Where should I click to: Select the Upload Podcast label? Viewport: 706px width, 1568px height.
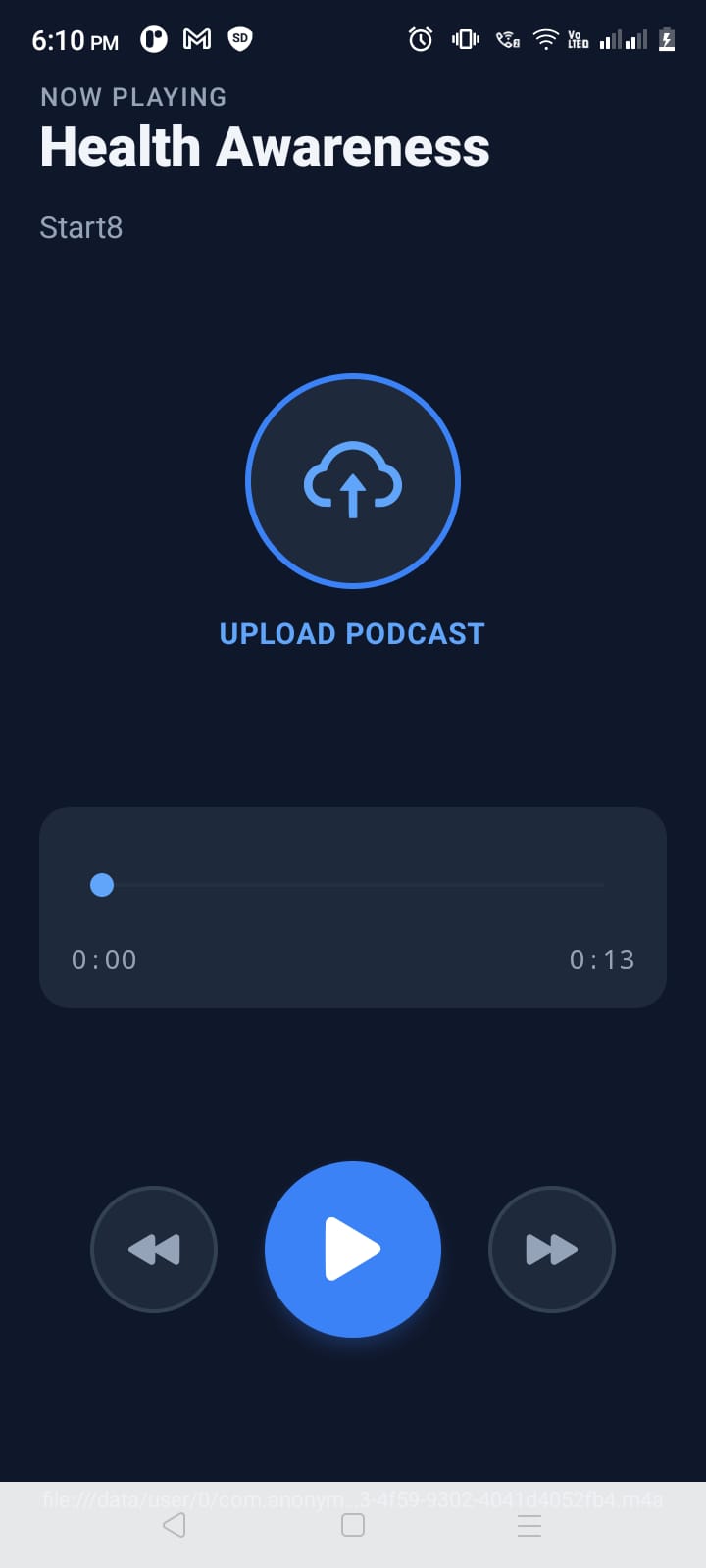point(352,633)
